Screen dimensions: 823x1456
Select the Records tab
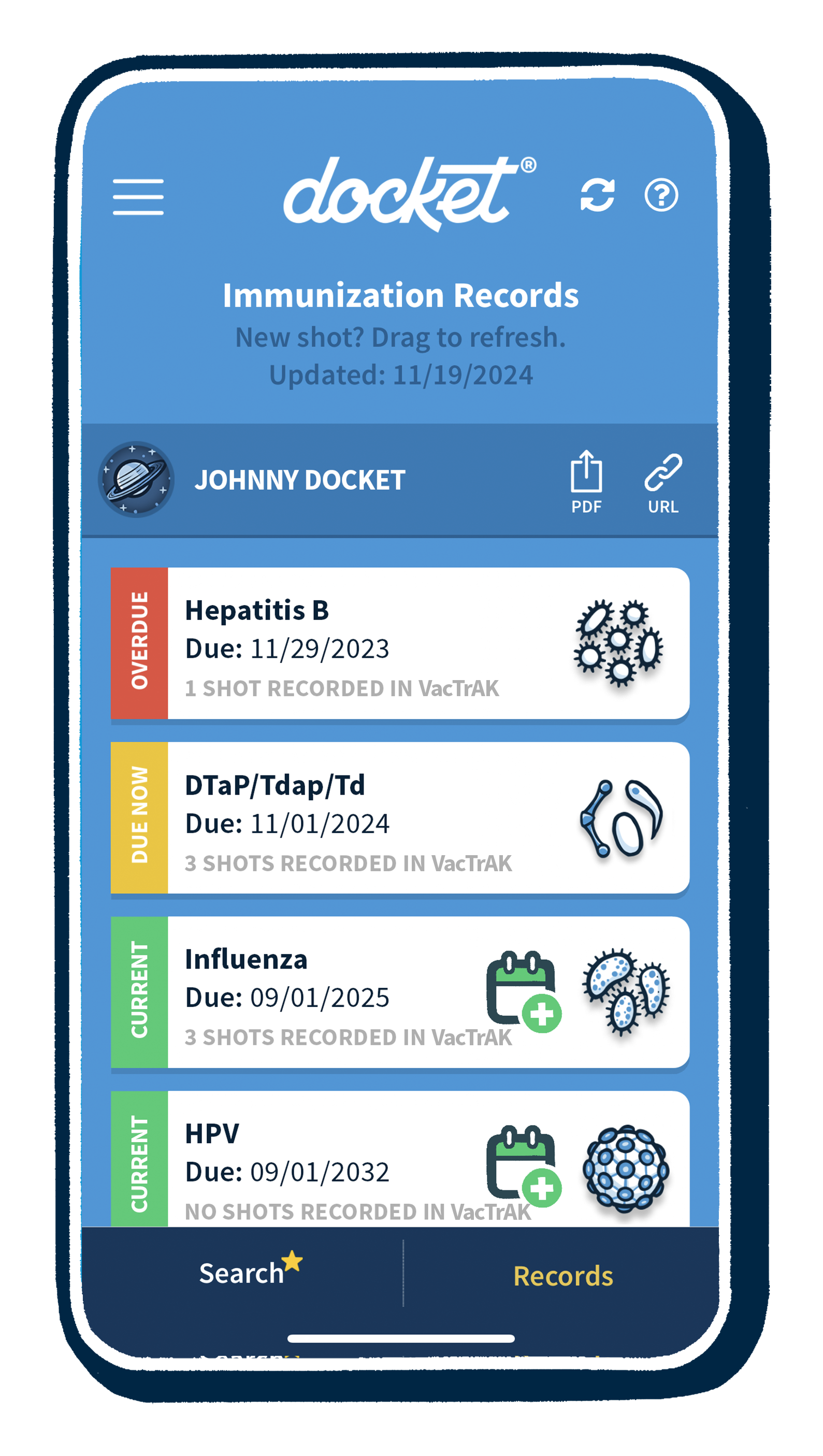pyautogui.click(x=562, y=1276)
